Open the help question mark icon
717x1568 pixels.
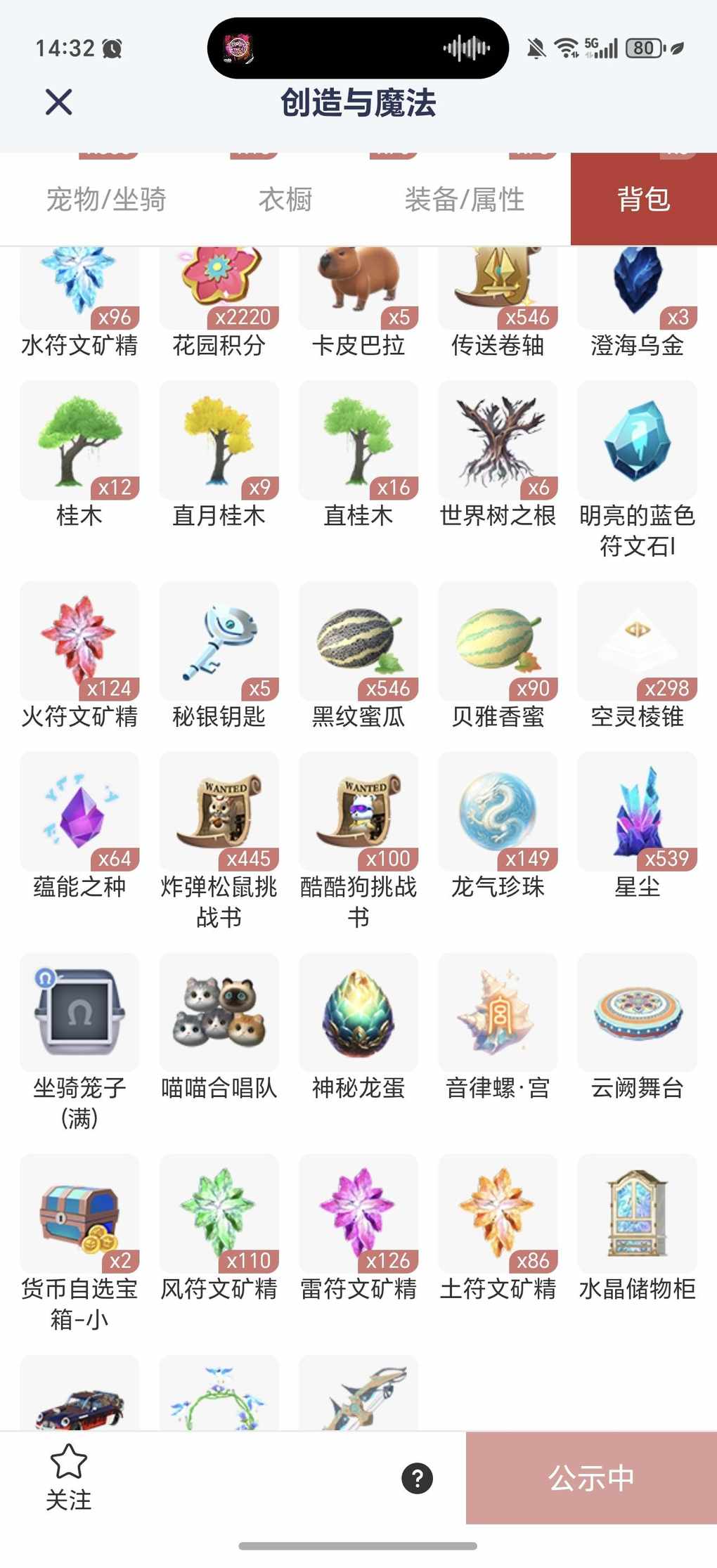coord(417,1477)
